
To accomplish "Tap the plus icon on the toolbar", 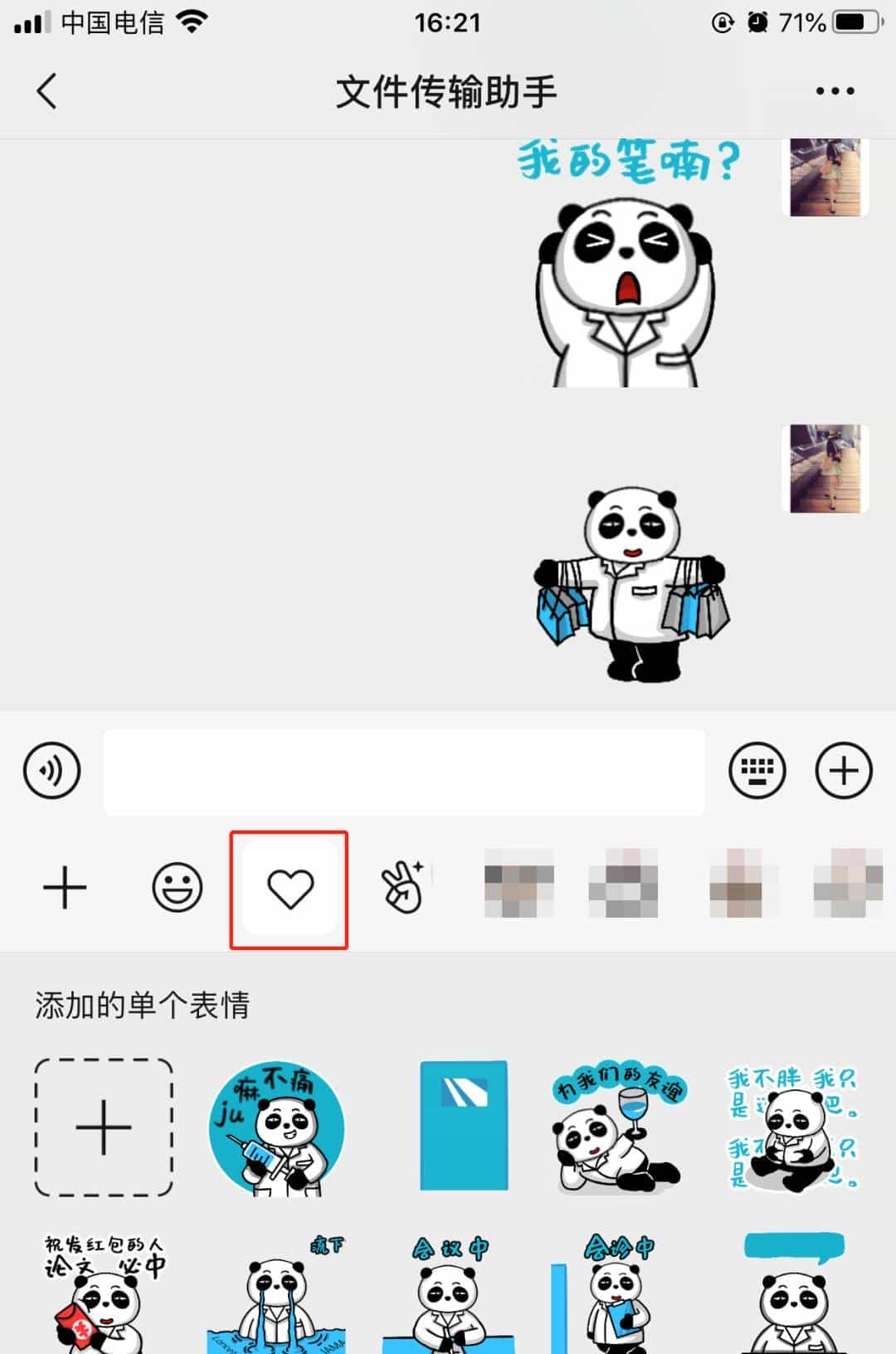I will pos(66,888).
